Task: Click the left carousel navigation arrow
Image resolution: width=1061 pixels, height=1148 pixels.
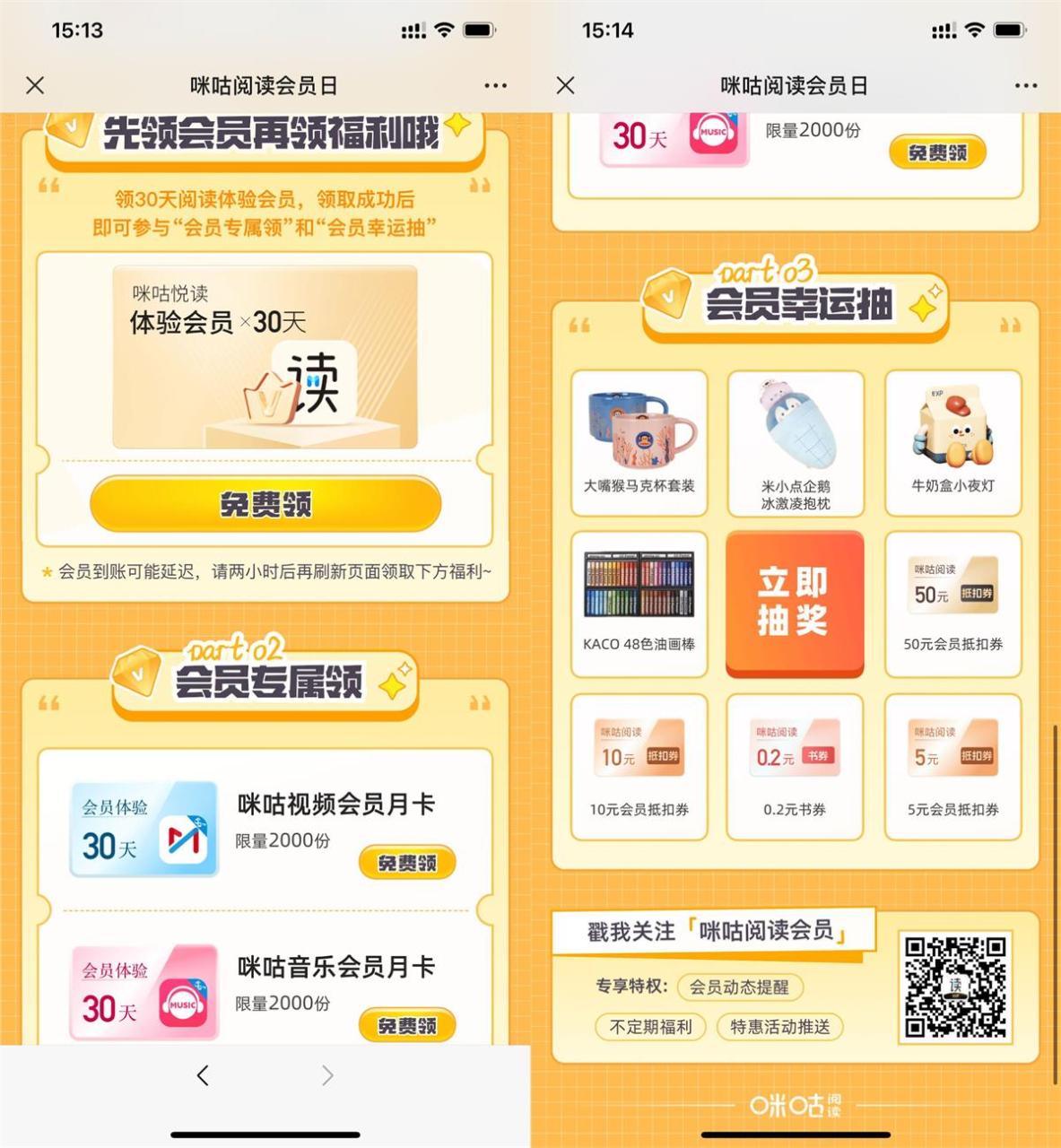Action: click(202, 1075)
